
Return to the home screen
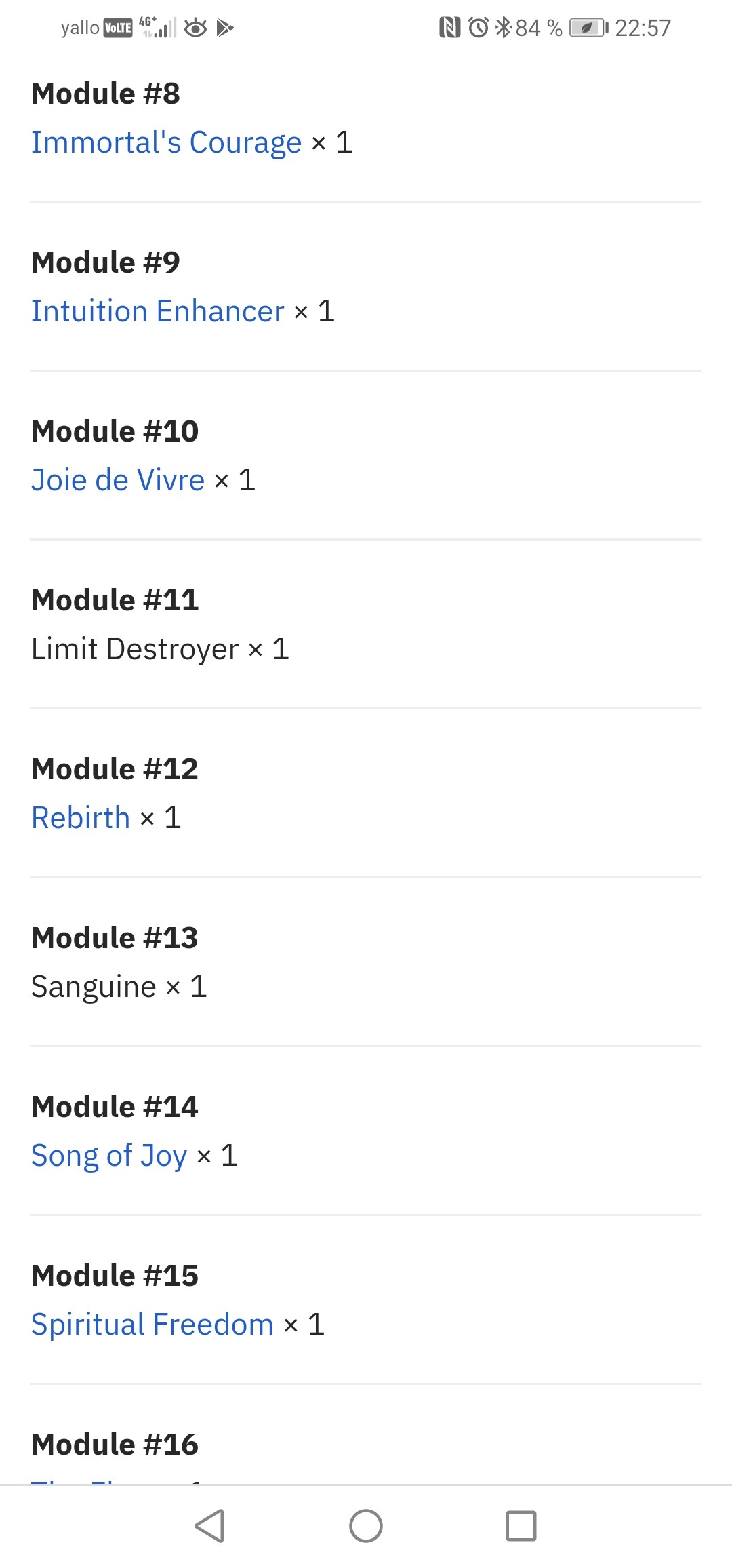366,1526
